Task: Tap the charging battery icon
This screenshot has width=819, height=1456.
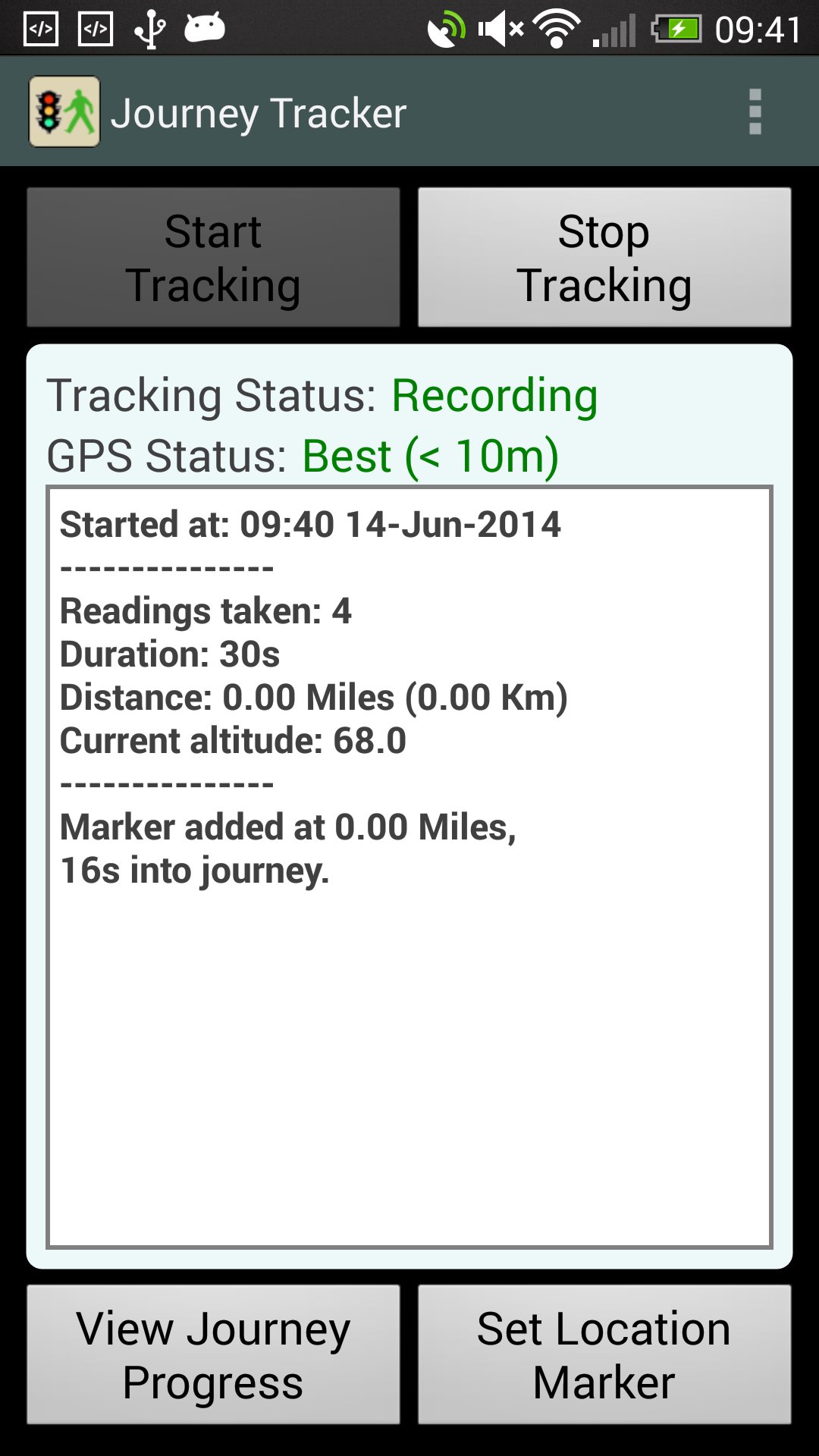Action: click(x=677, y=28)
